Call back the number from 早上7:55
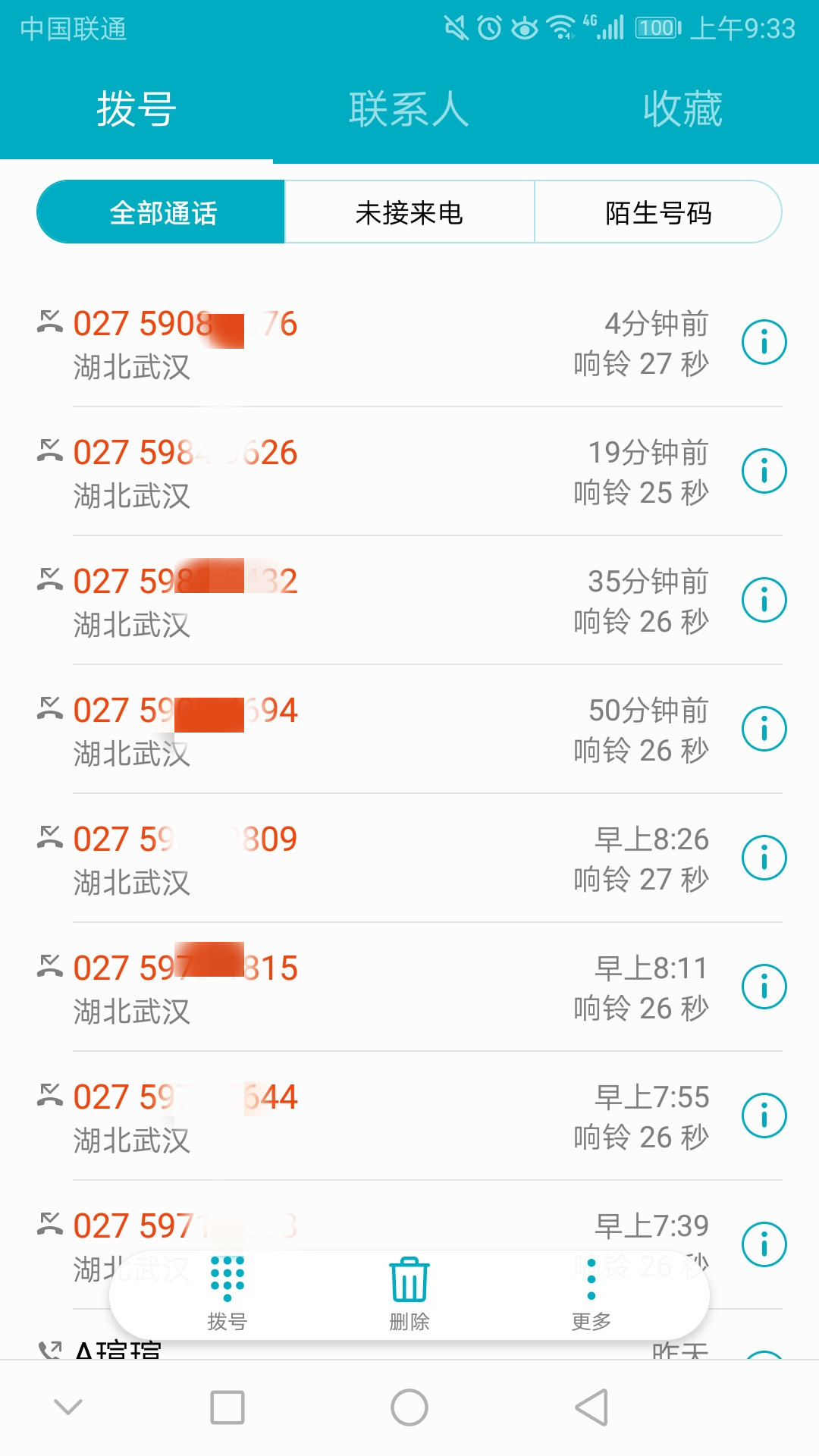The height and width of the screenshot is (1456, 819). tap(303, 1115)
